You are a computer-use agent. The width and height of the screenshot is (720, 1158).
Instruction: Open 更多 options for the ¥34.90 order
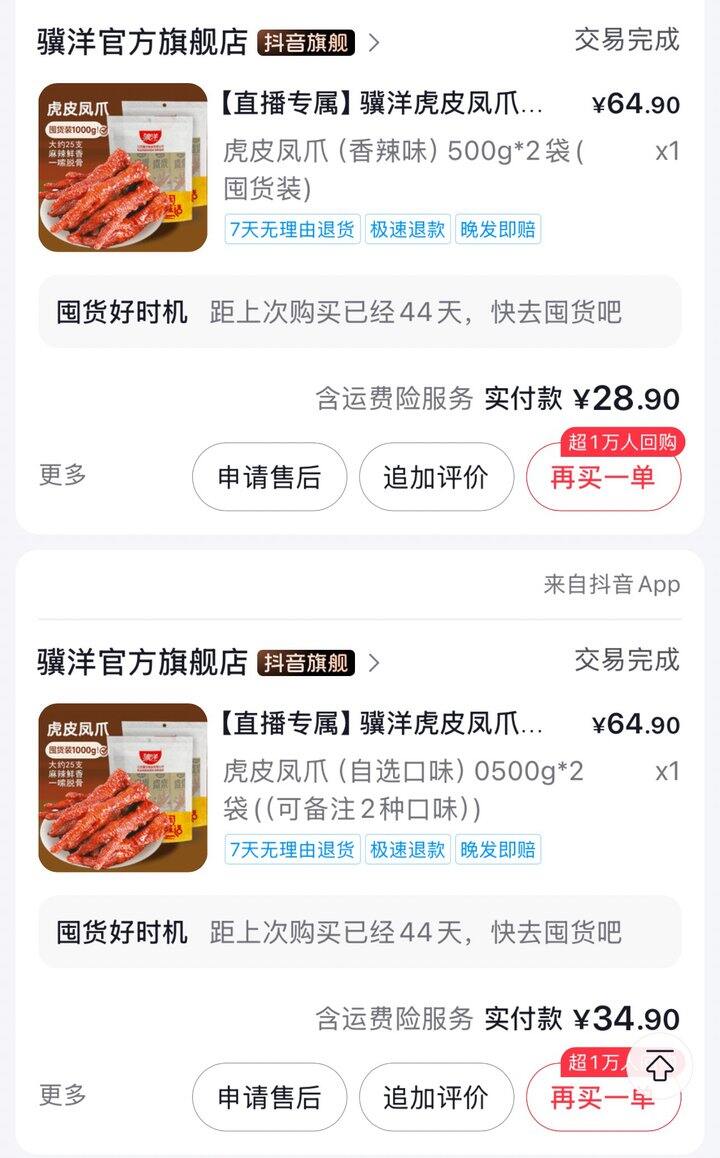tap(63, 1095)
